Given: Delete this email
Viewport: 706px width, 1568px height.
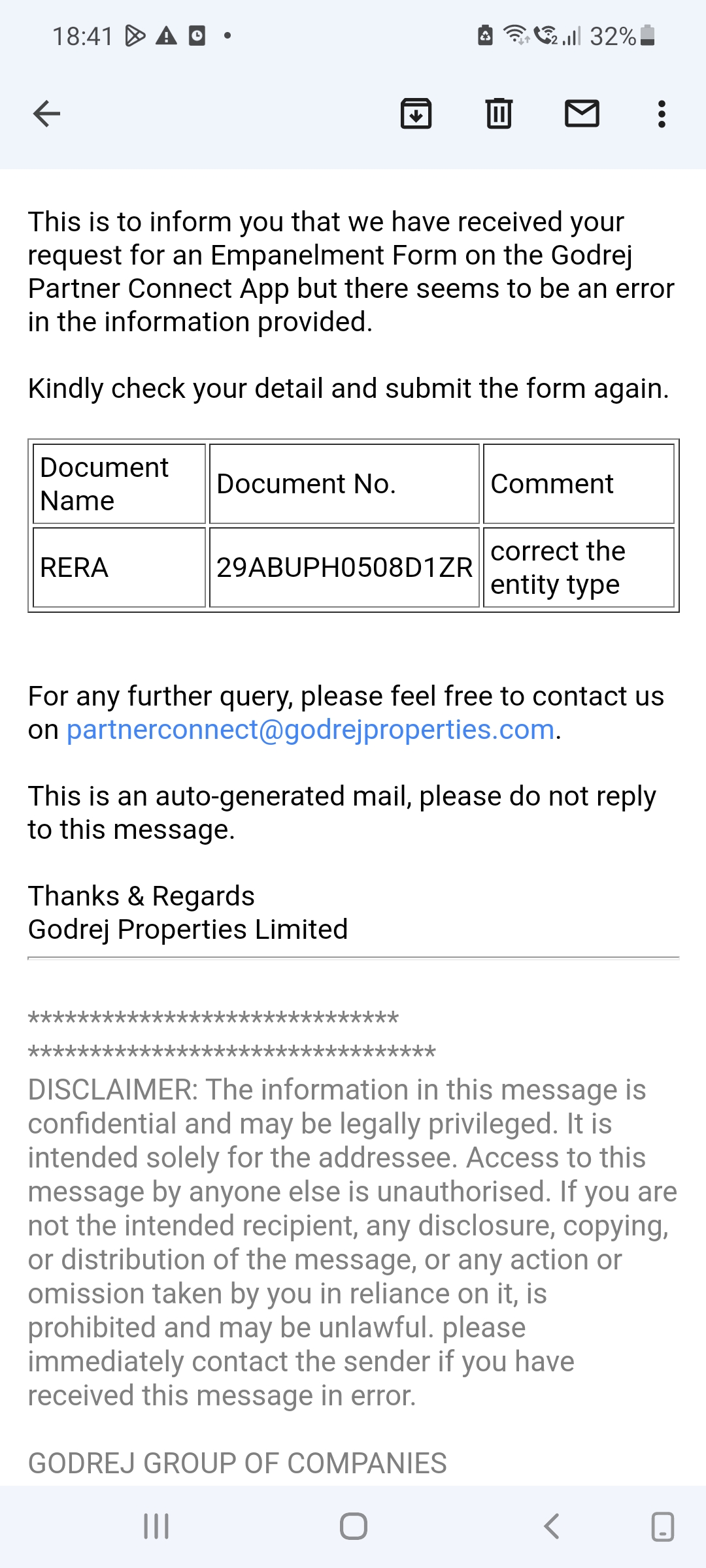Looking at the screenshot, I should [x=499, y=114].
